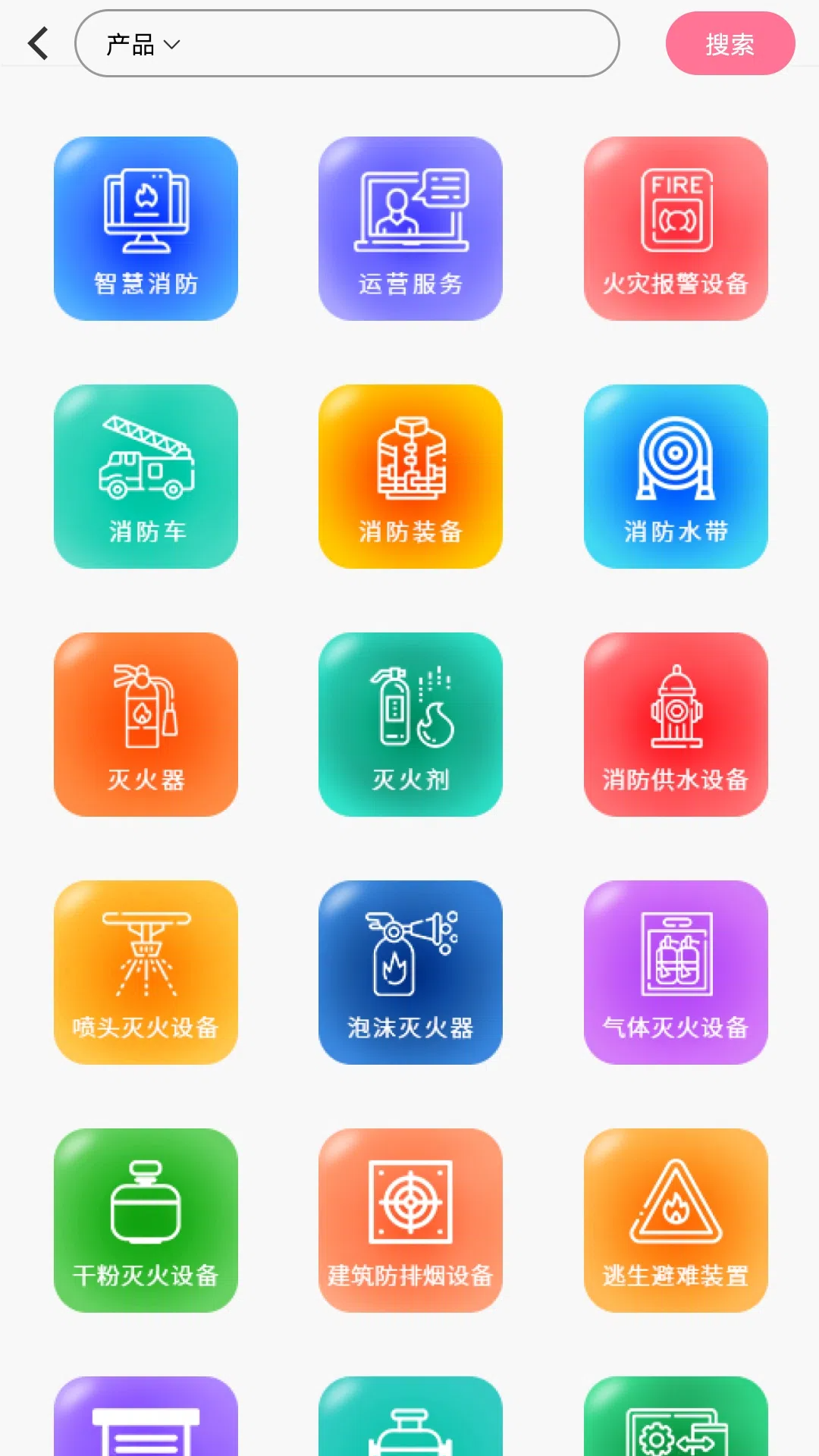Open the 运营服务 category
The height and width of the screenshot is (1456, 819).
[x=410, y=228]
